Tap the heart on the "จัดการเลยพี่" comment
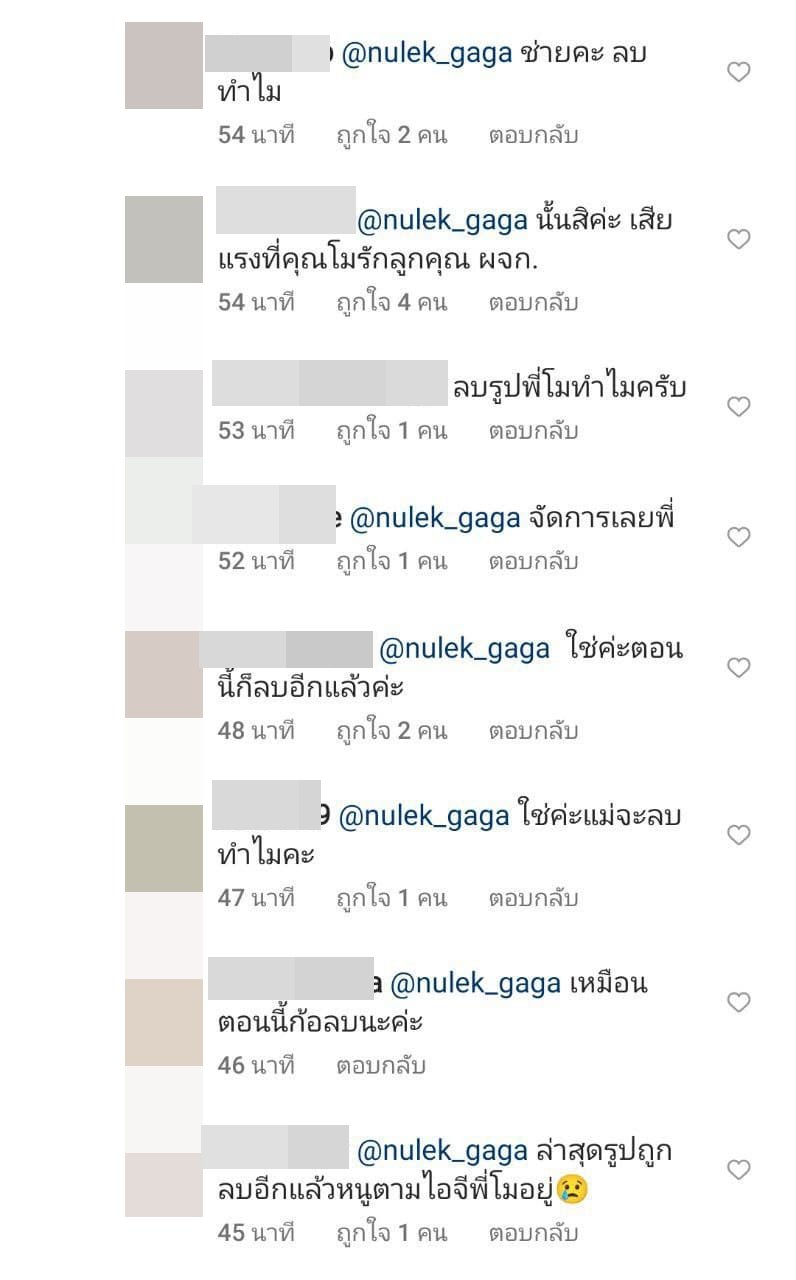This screenshot has width=796, height=1280. 738,538
